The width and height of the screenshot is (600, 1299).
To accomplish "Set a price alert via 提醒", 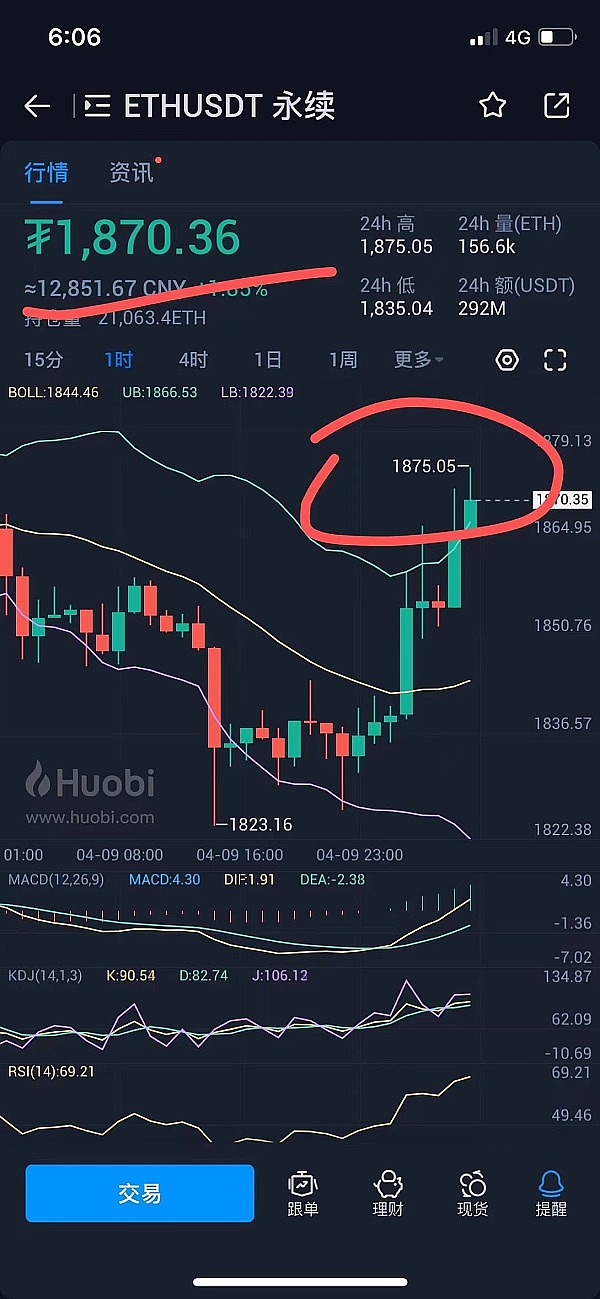I will [x=551, y=1193].
